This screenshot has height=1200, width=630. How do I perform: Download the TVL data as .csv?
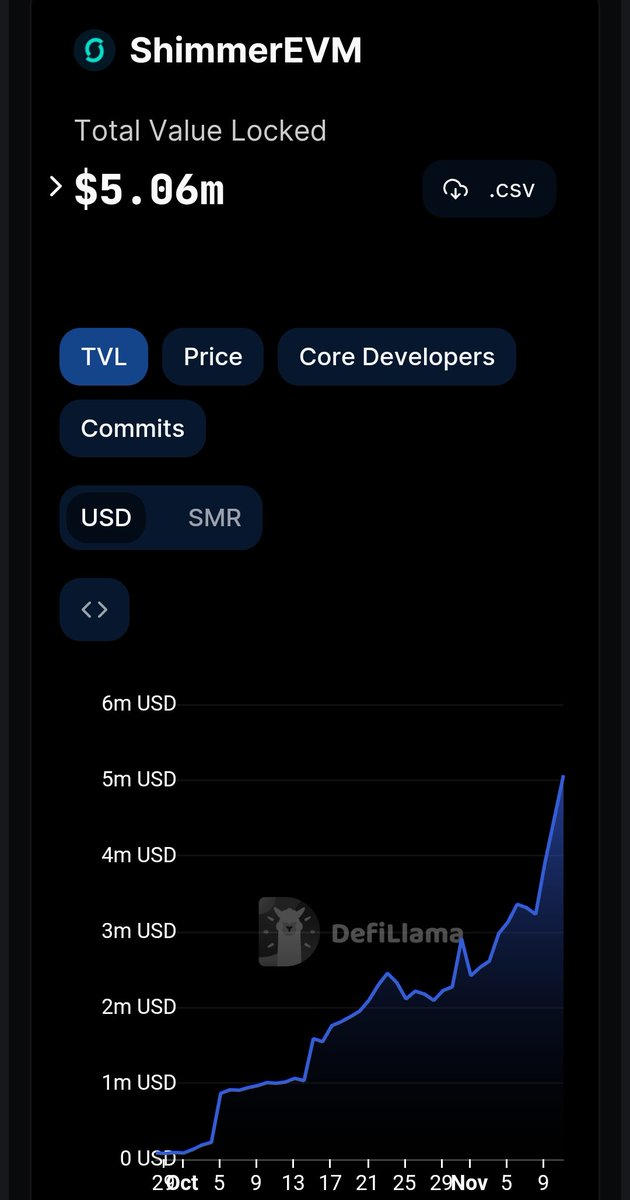tap(489, 189)
